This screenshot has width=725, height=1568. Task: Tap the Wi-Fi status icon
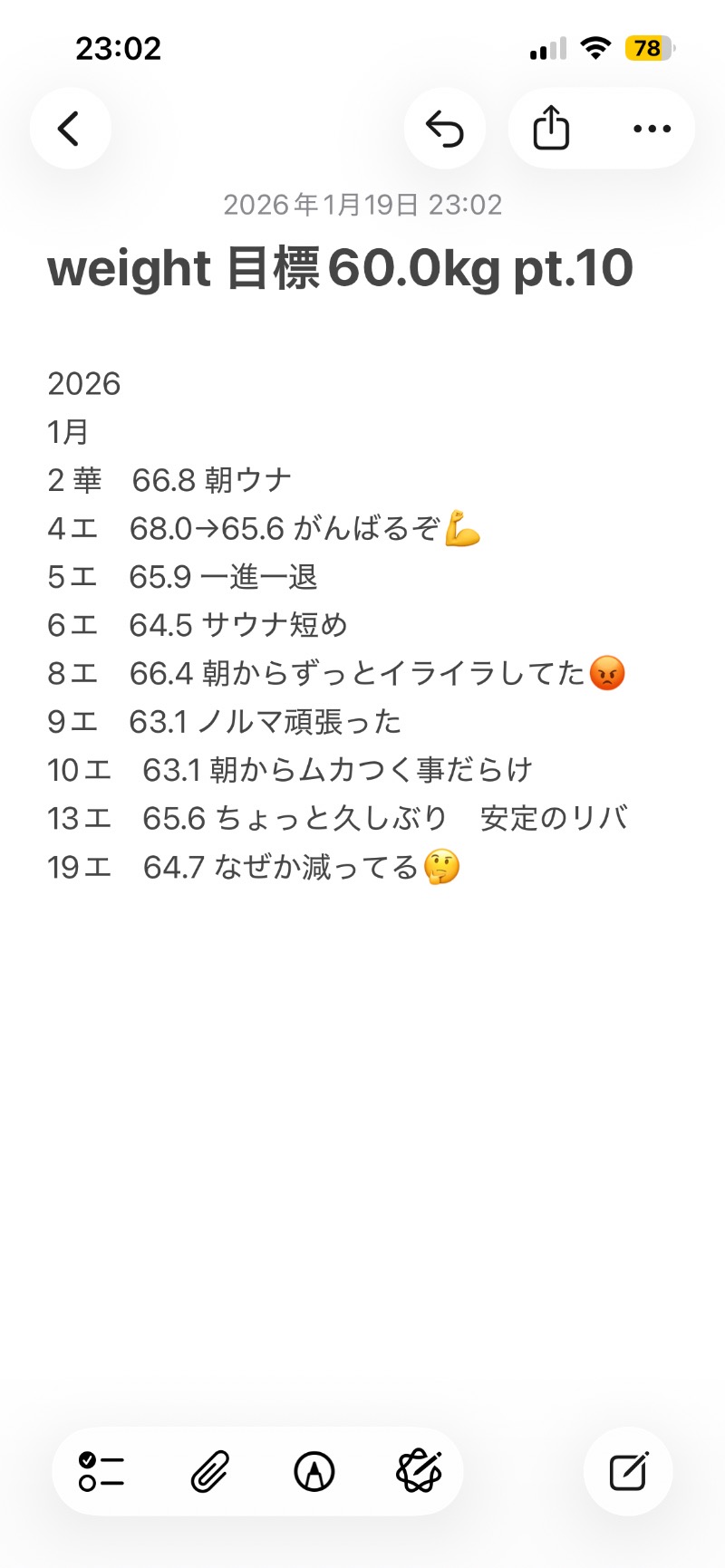pos(595,47)
